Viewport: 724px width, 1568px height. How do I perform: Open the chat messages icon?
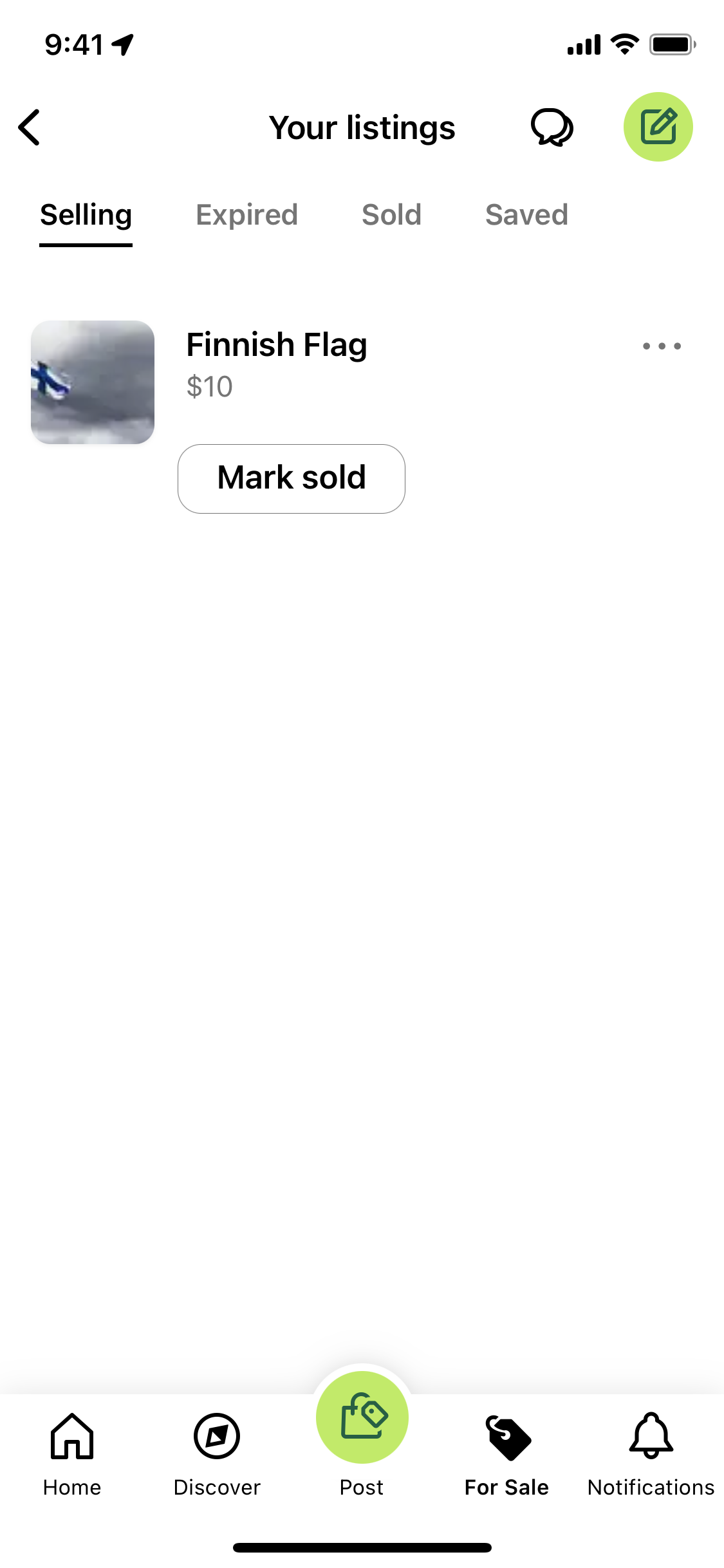point(552,127)
